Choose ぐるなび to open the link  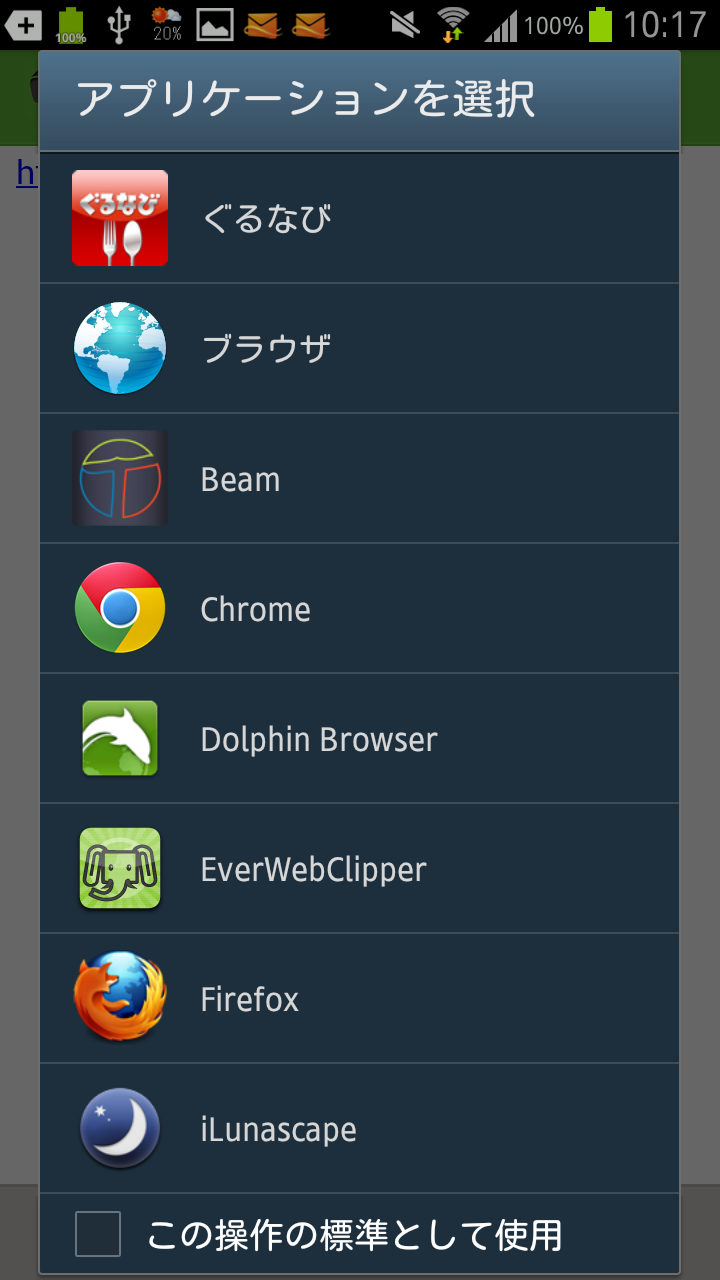[360, 218]
